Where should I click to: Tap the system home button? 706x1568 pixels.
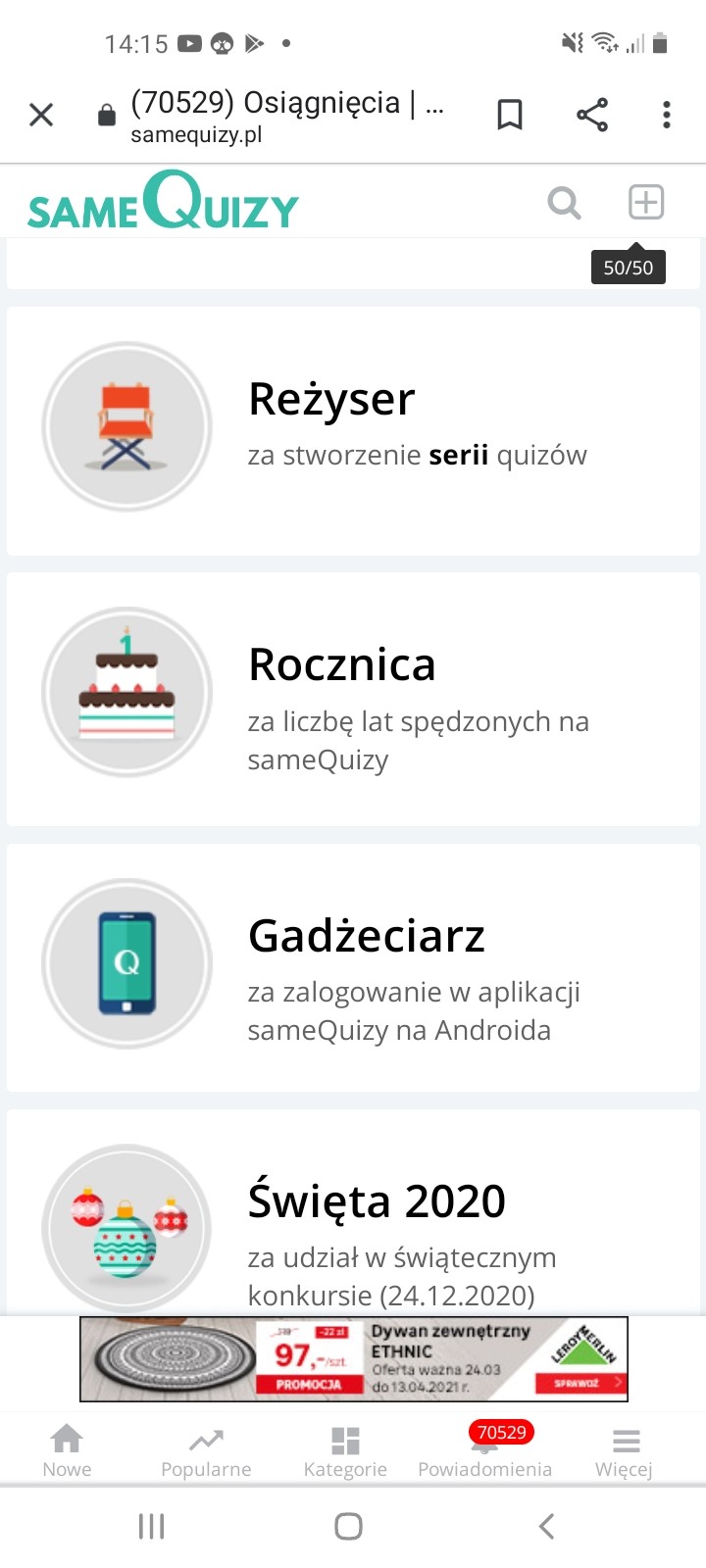[x=348, y=1526]
